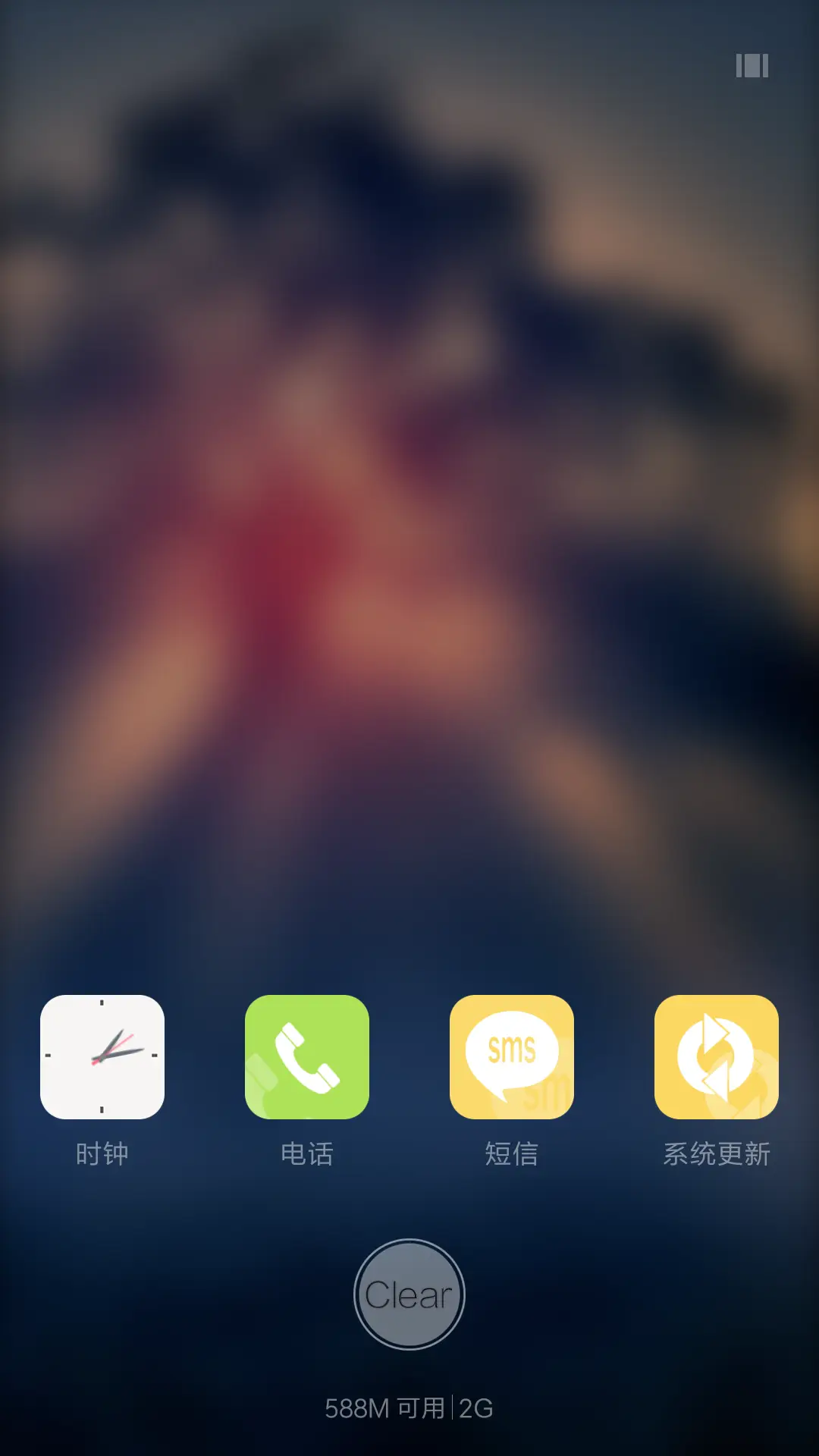The height and width of the screenshot is (1456, 819).
Task: Open the 短信 SMS messaging app
Action: click(x=512, y=1056)
